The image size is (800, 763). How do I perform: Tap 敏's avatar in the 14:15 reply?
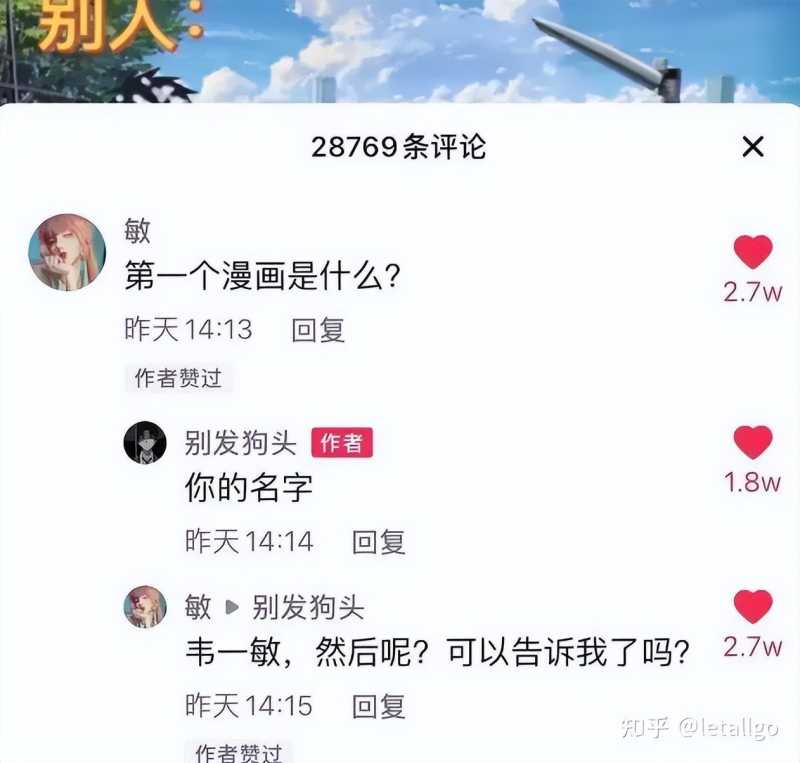[x=145, y=606]
